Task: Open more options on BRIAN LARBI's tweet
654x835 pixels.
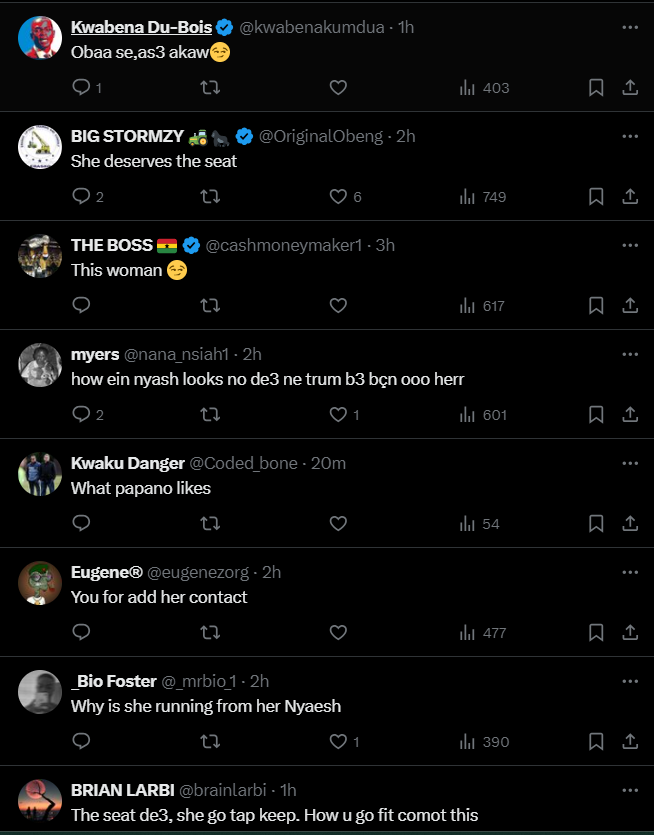Action: tap(630, 790)
